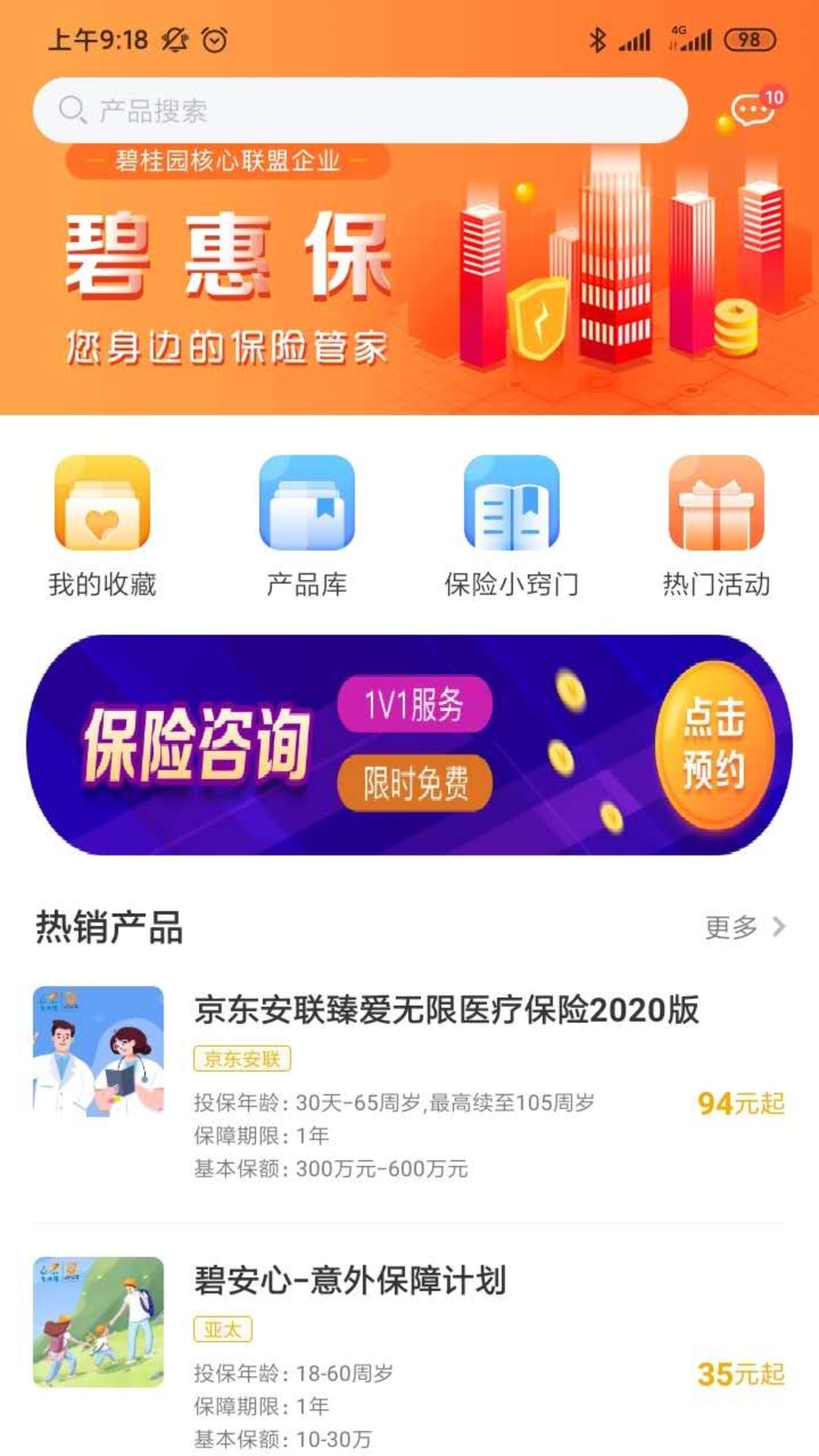Open the 热门活动 gift icon
819x1456 pixels.
point(717,508)
